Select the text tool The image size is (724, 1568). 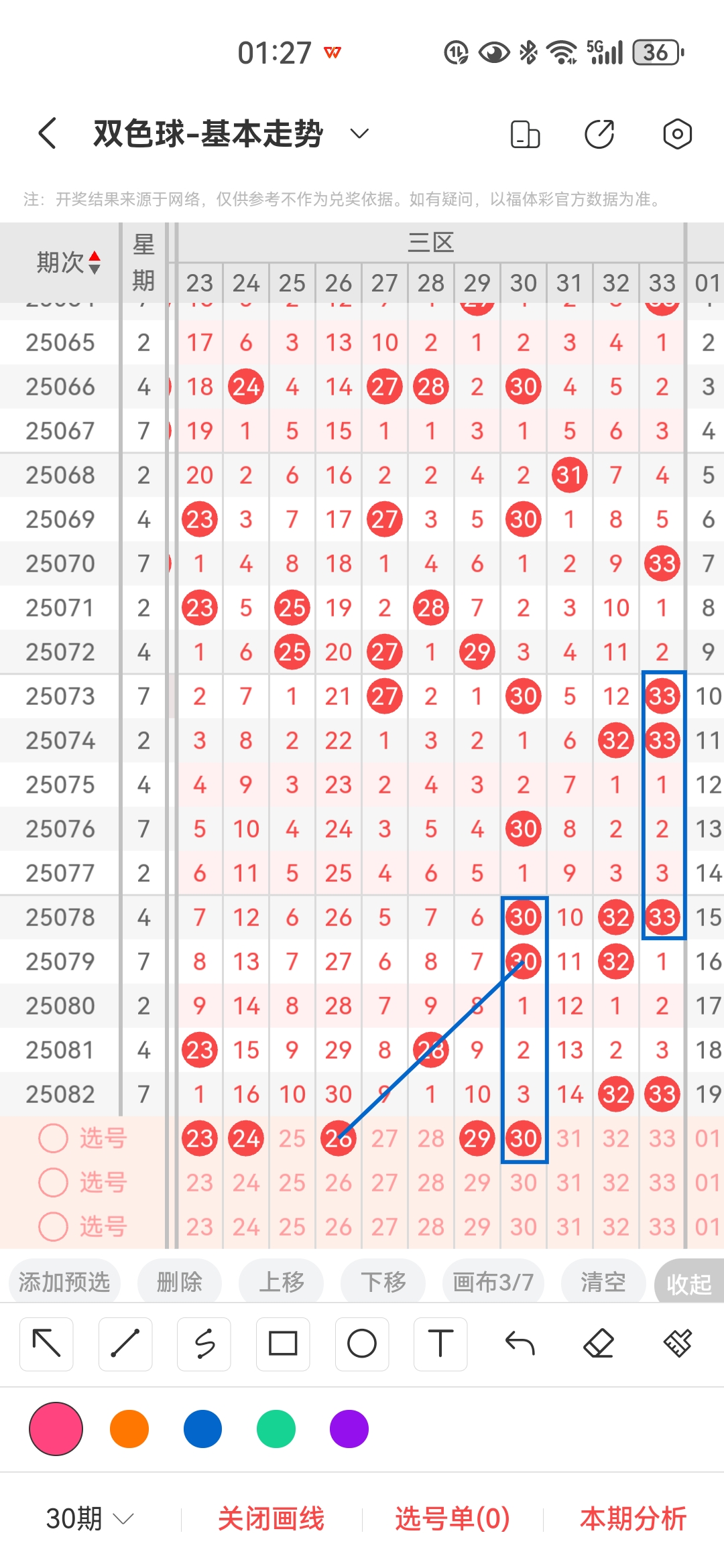pyautogui.click(x=440, y=1344)
